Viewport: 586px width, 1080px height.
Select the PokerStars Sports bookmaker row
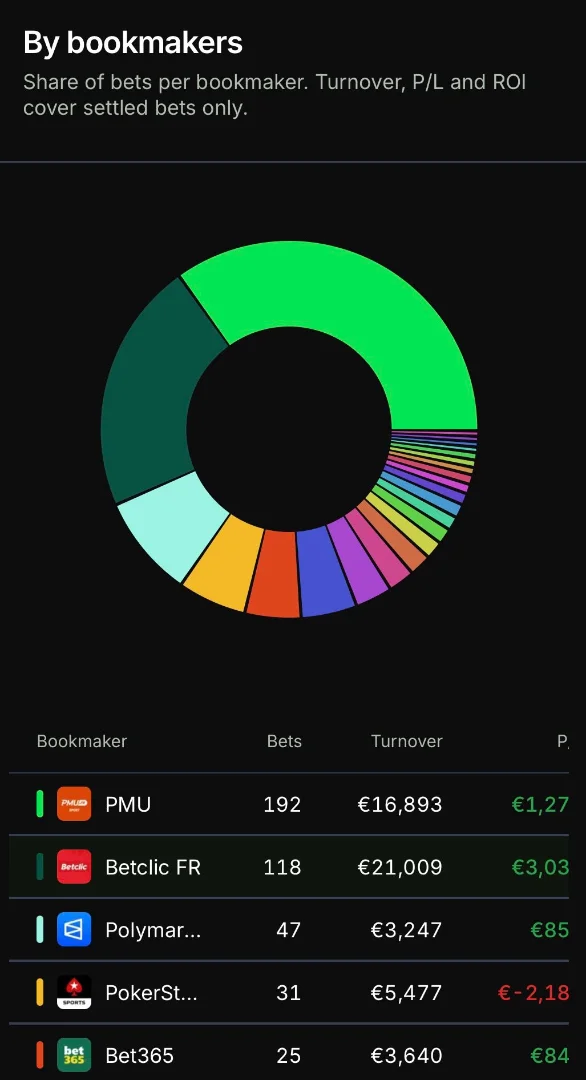(x=289, y=992)
